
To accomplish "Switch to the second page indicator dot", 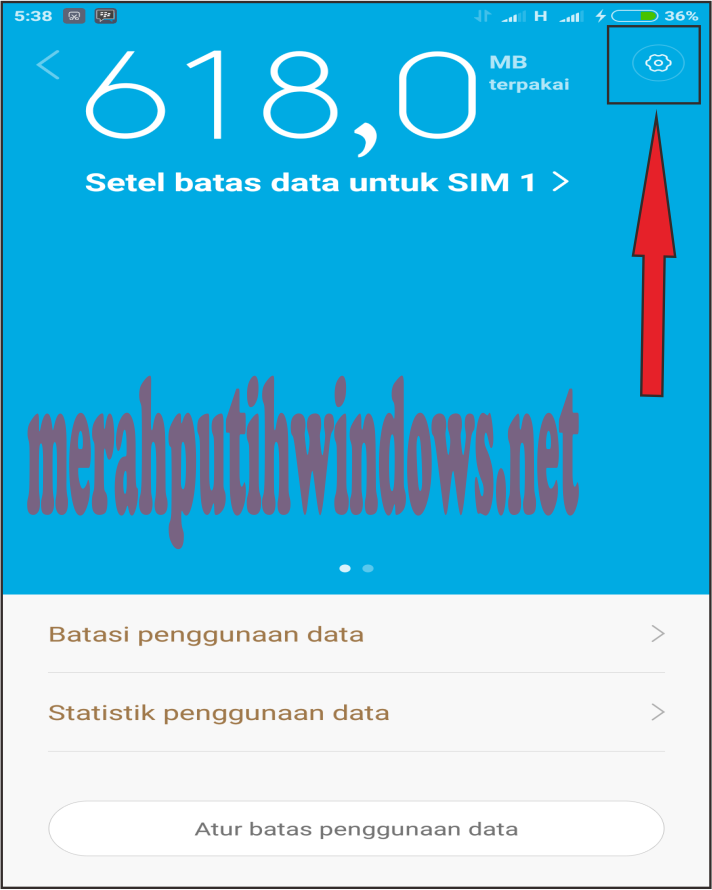I will pyautogui.click(x=368, y=568).
